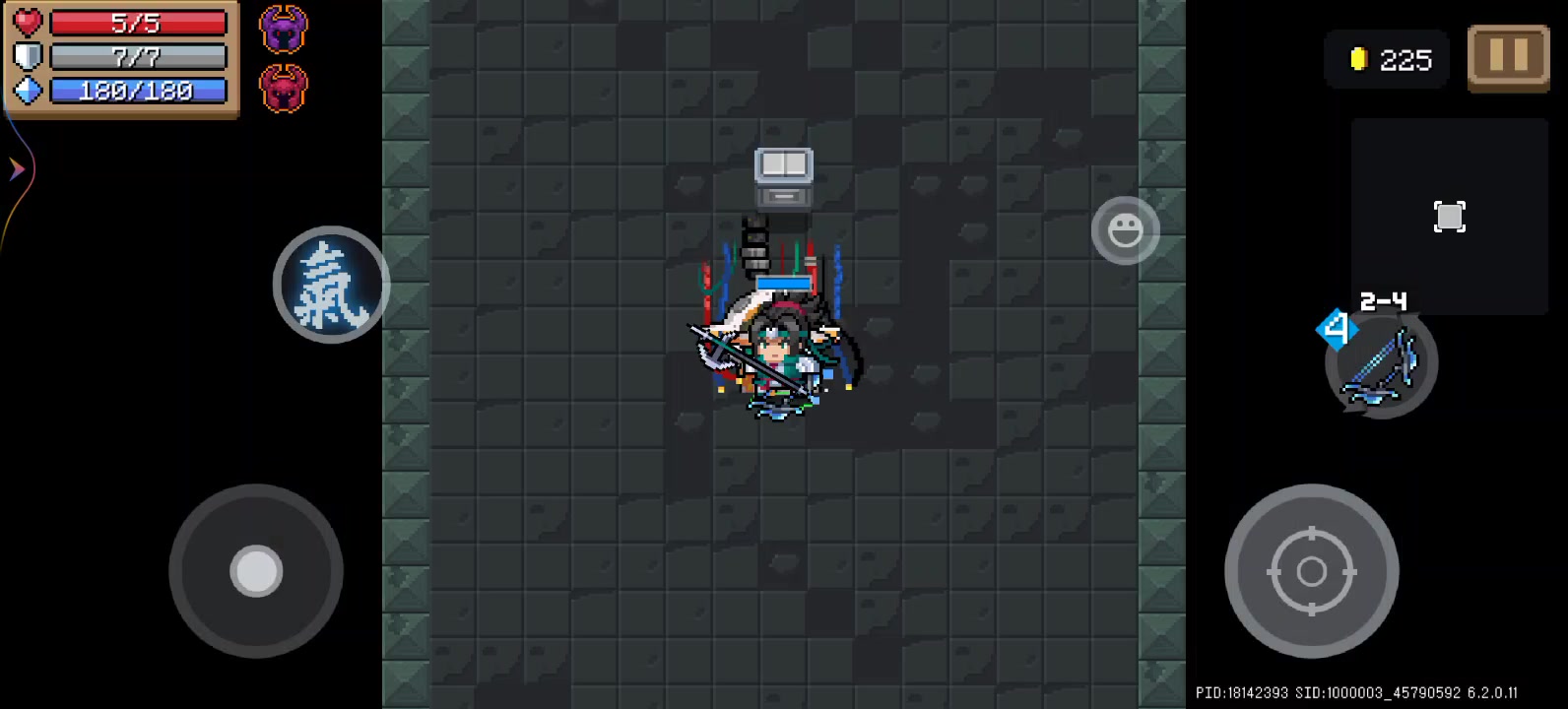Switch weapon using the bow icon
The width and height of the screenshot is (1568, 709).
[1382, 366]
